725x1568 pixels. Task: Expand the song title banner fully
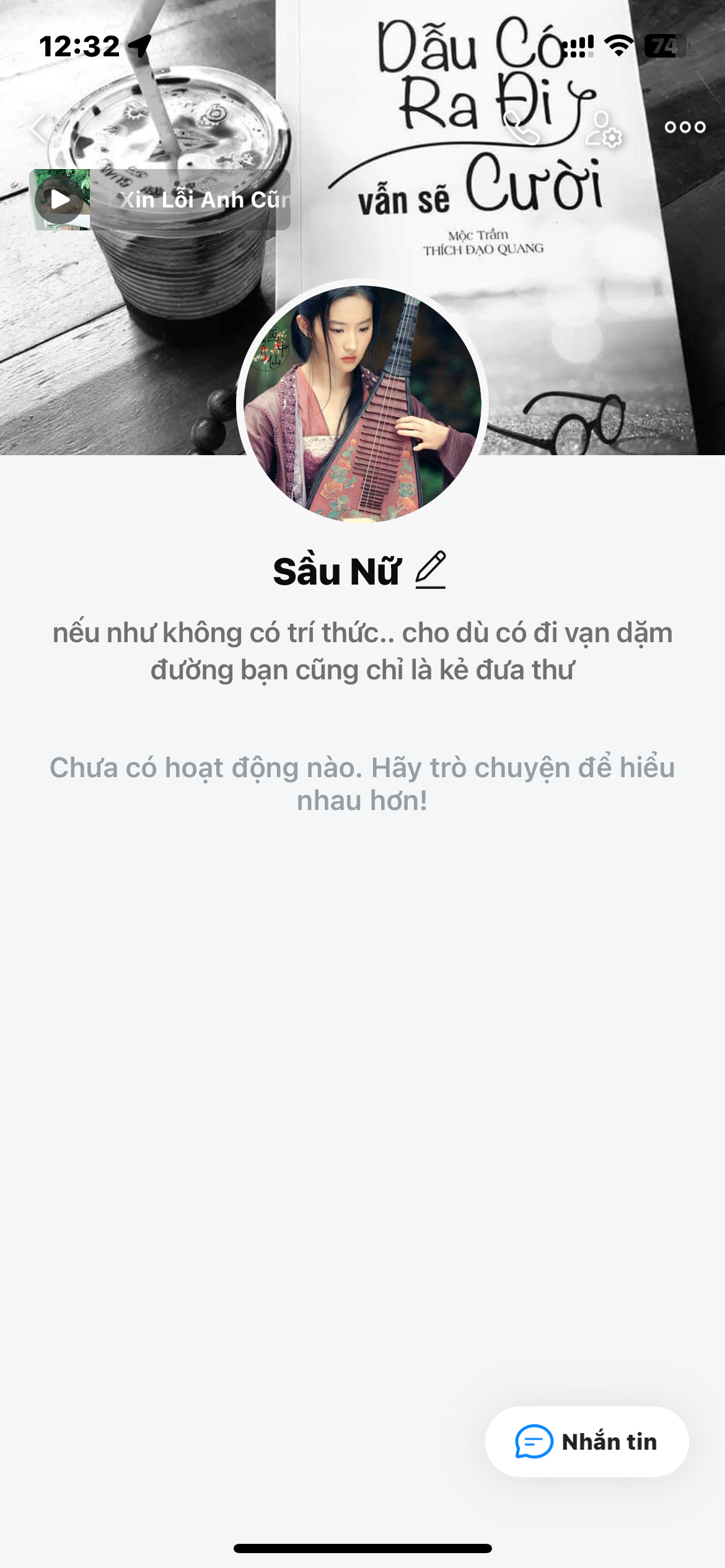click(x=198, y=200)
